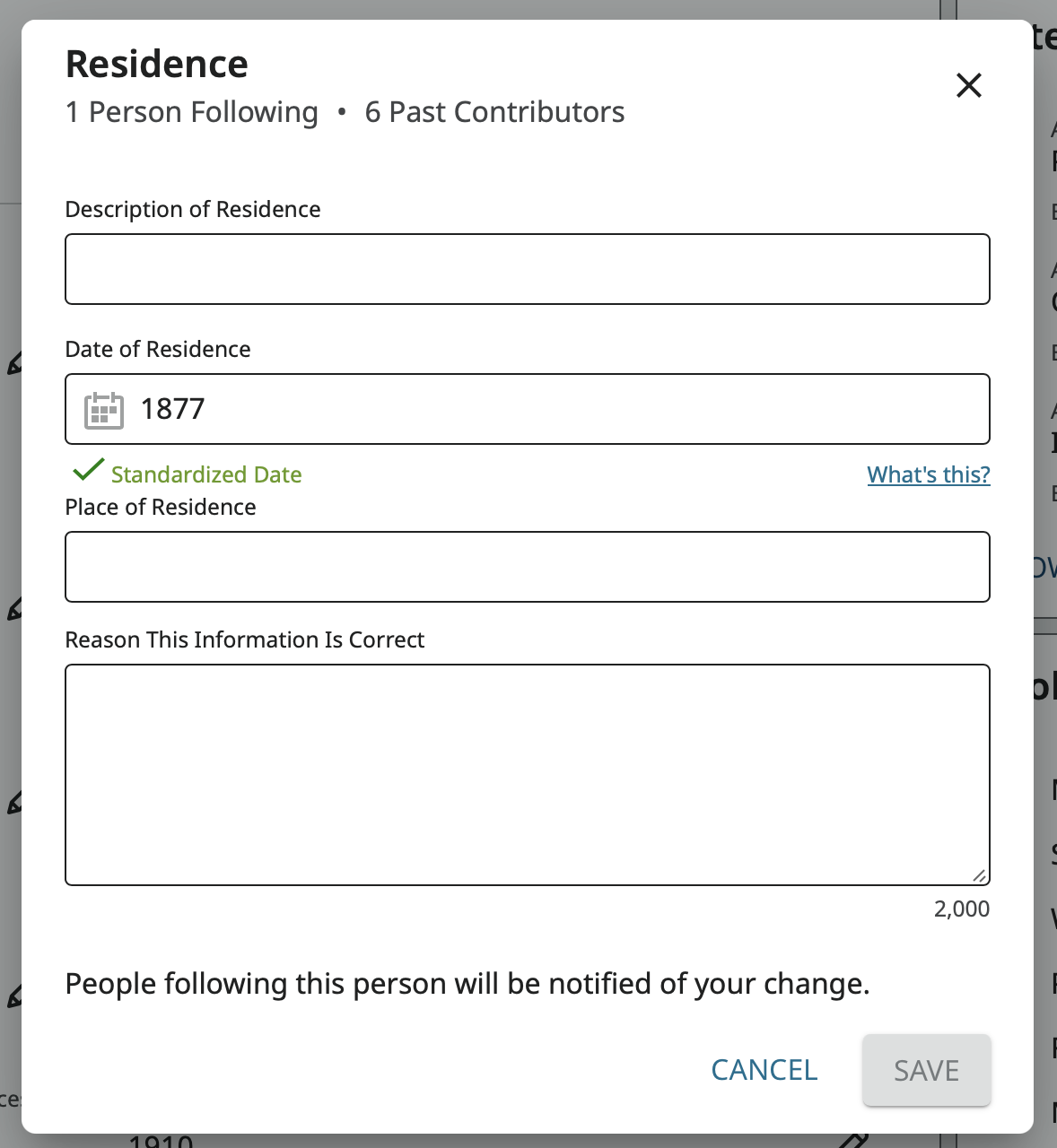The width and height of the screenshot is (1057, 1148).
Task: Cancel editing the residence
Action: [x=764, y=1070]
